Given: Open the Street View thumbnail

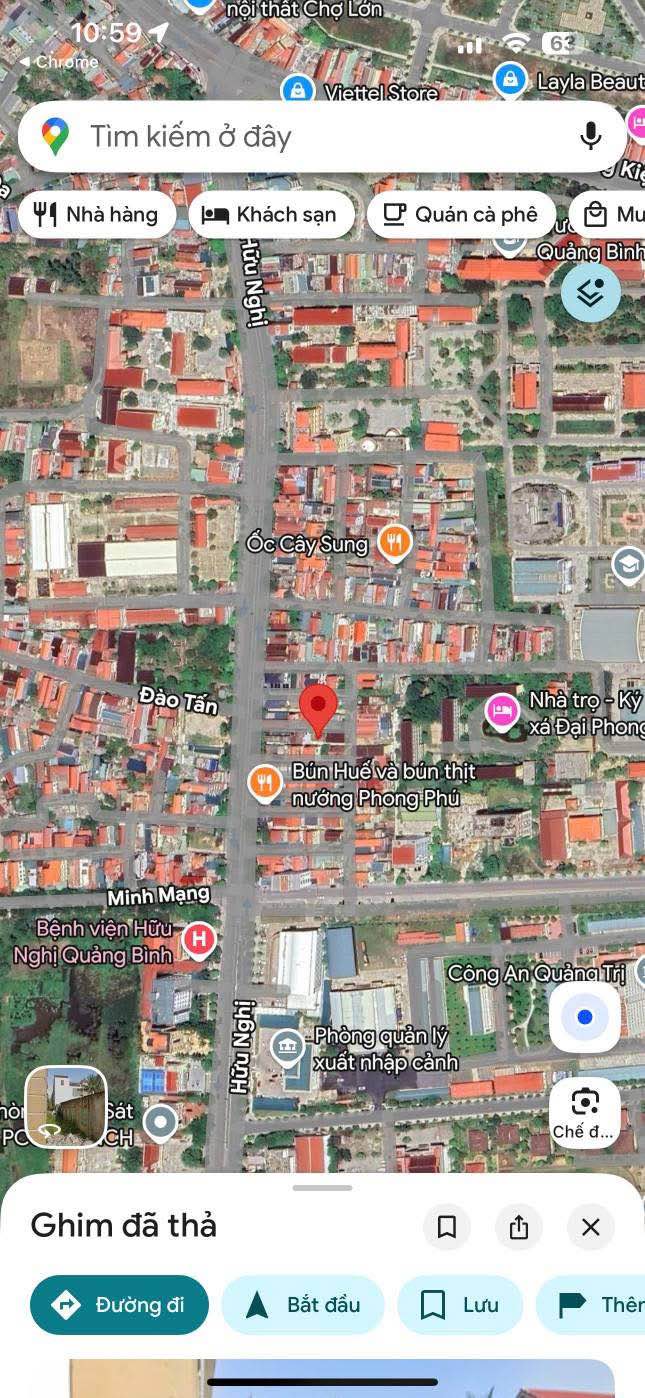Looking at the screenshot, I should [66, 1106].
